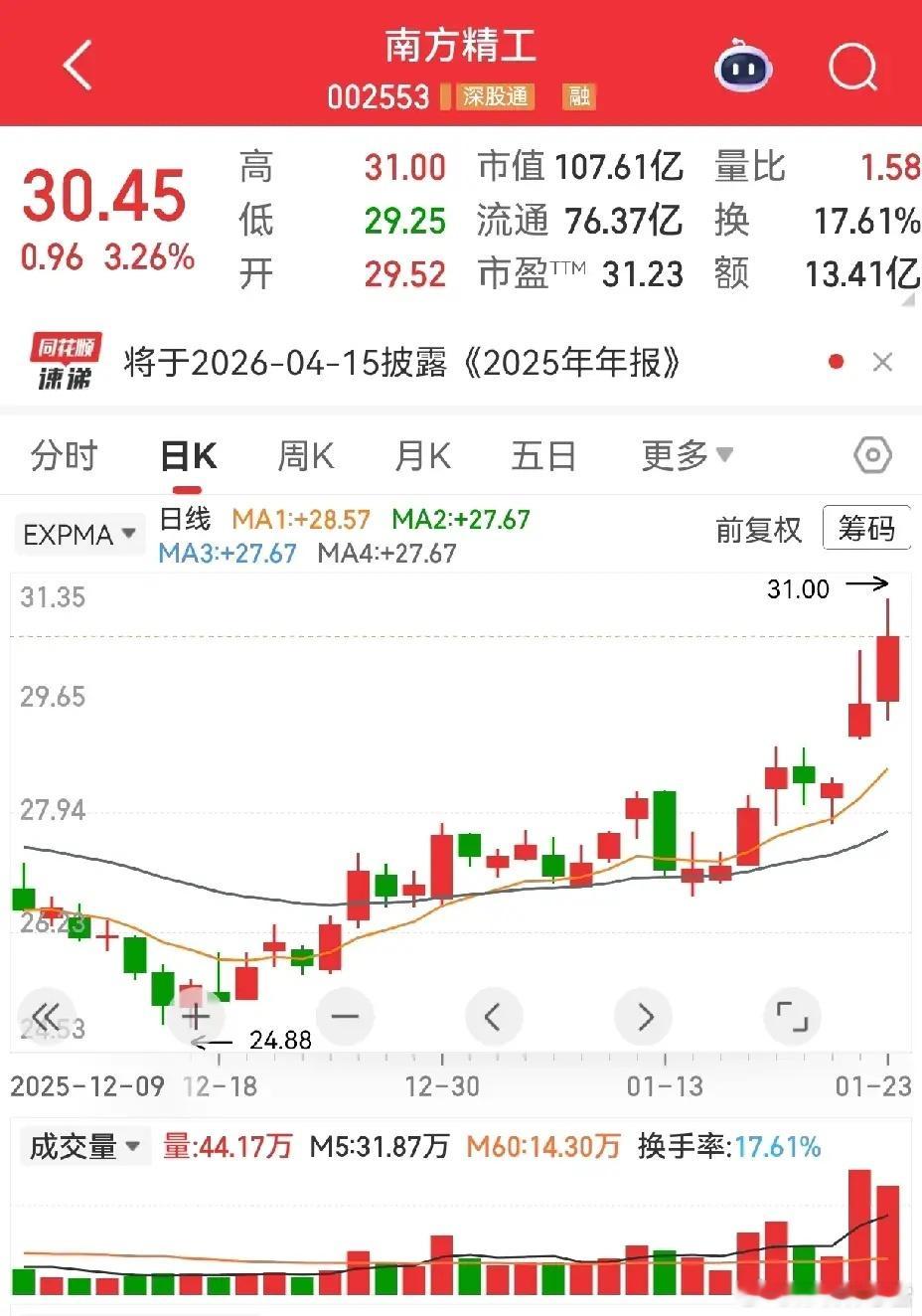922x1316 pixels.
Task: Move chart forward with right arrow
Action: [x=644, y=1017]
